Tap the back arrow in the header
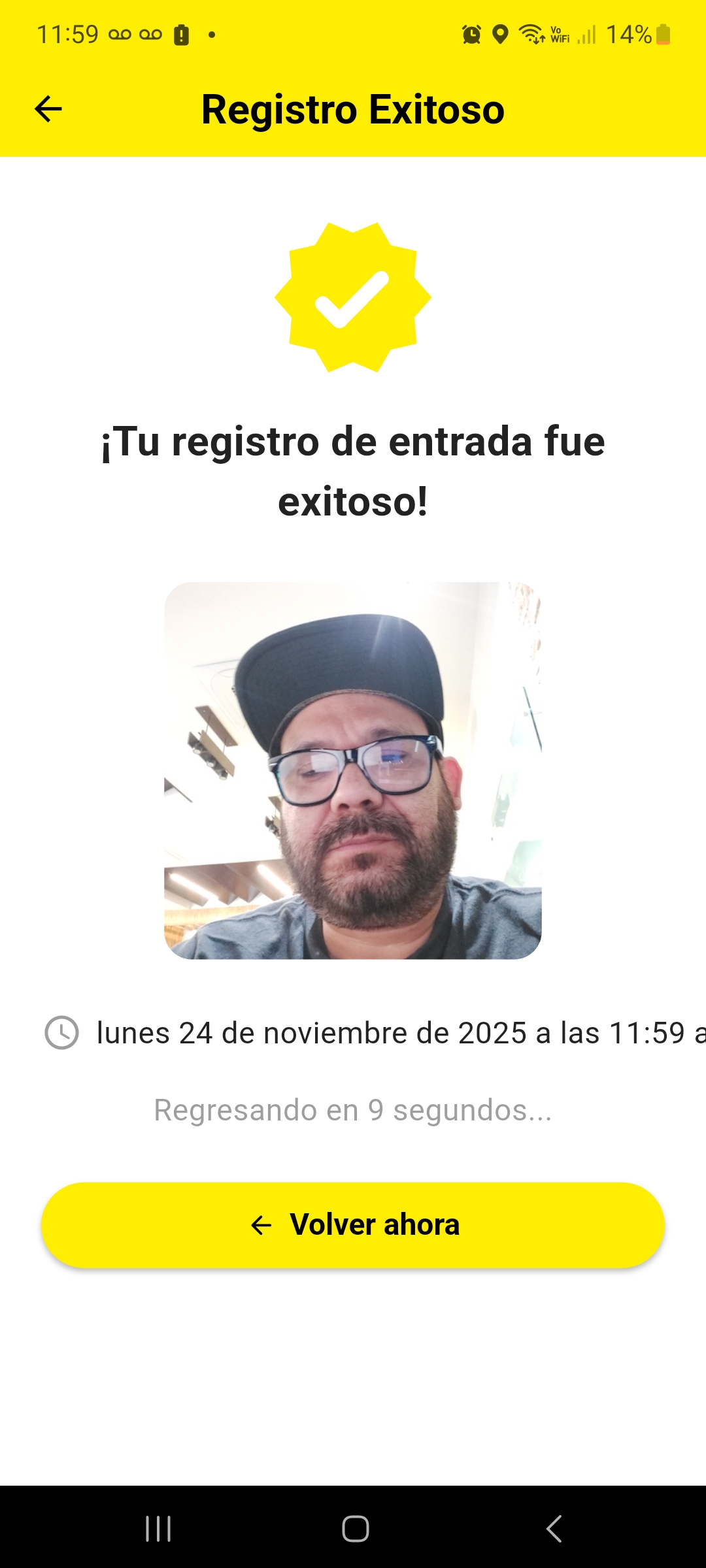706x1568 pixels. click(x=48, y=108)
